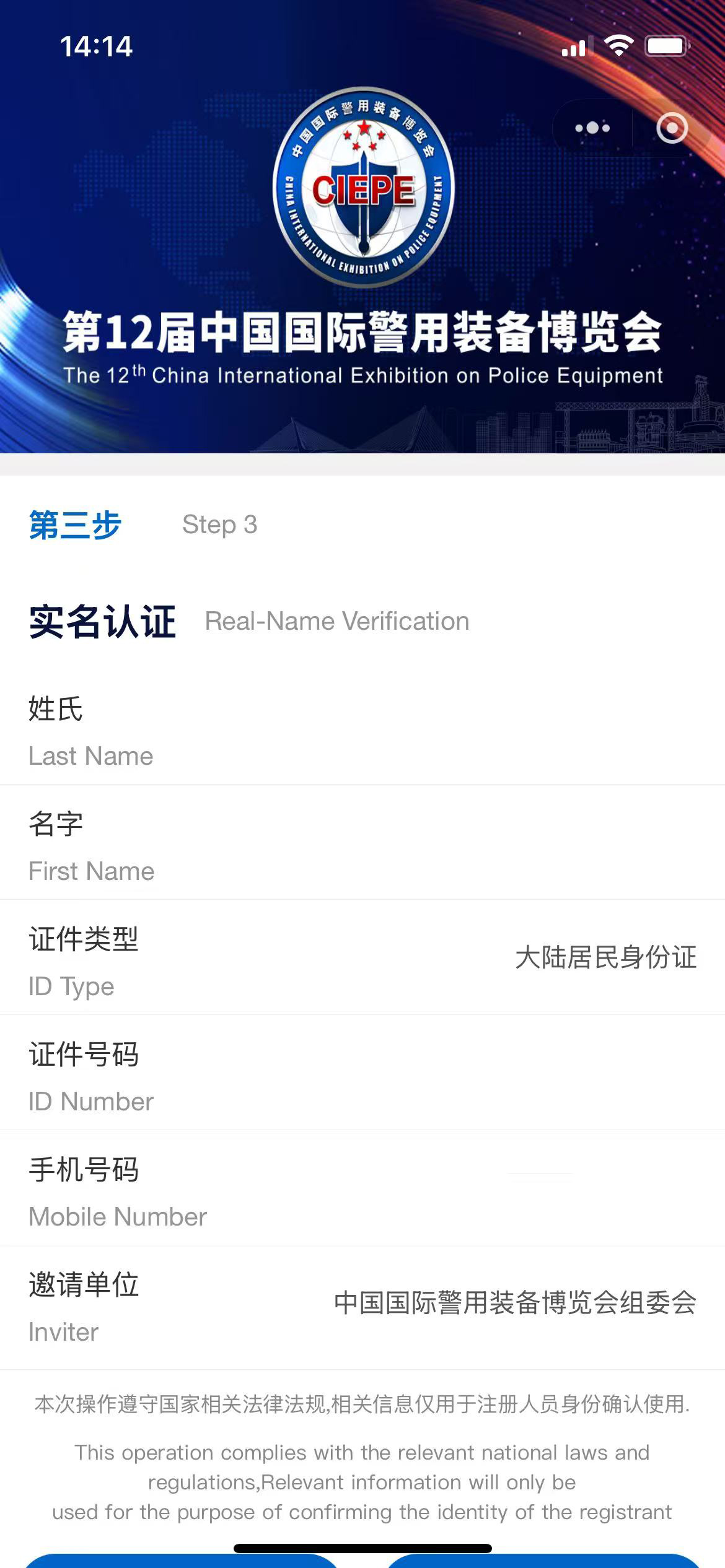Tap the Inviter field
Screen dimensions: 725x1568
(x=514, y=1303)
